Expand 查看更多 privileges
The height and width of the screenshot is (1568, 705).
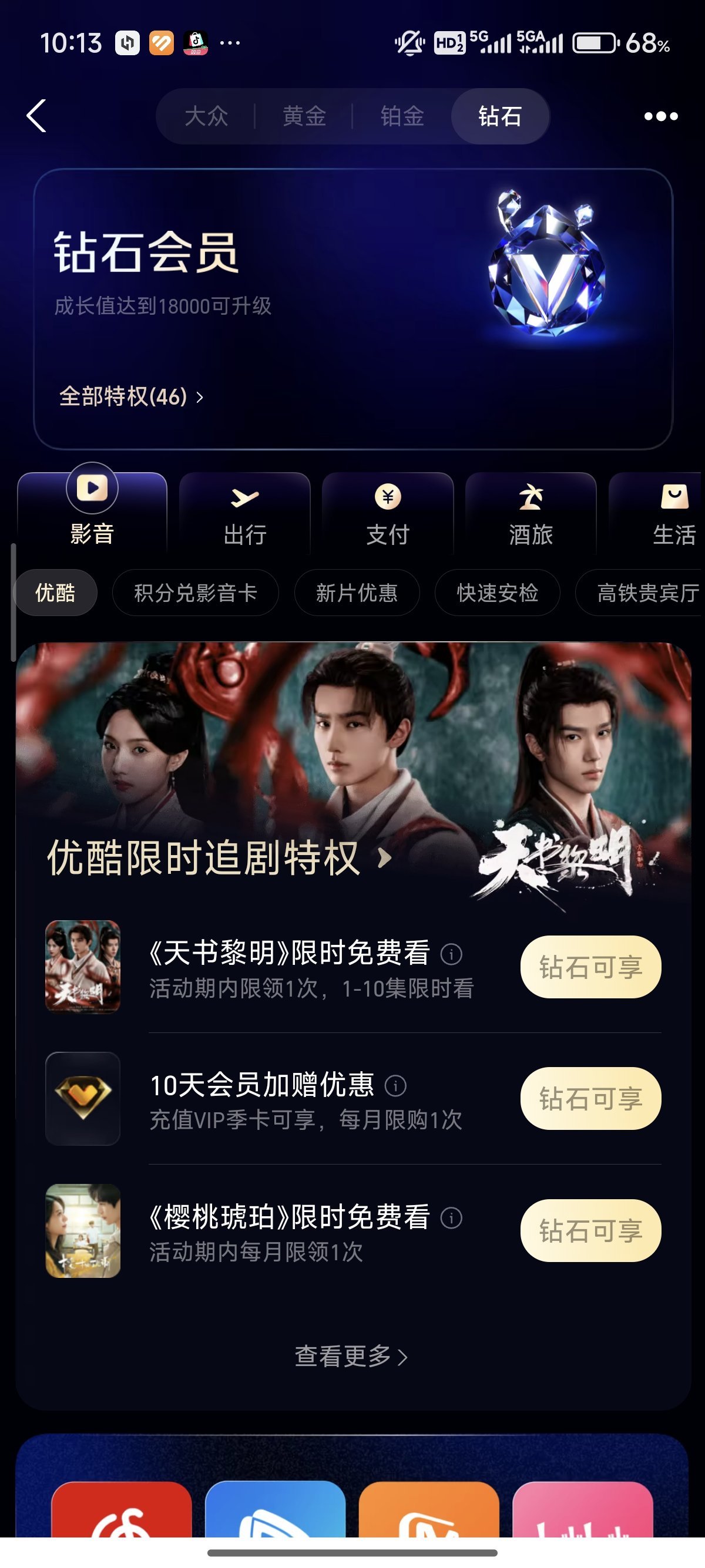351,1356
